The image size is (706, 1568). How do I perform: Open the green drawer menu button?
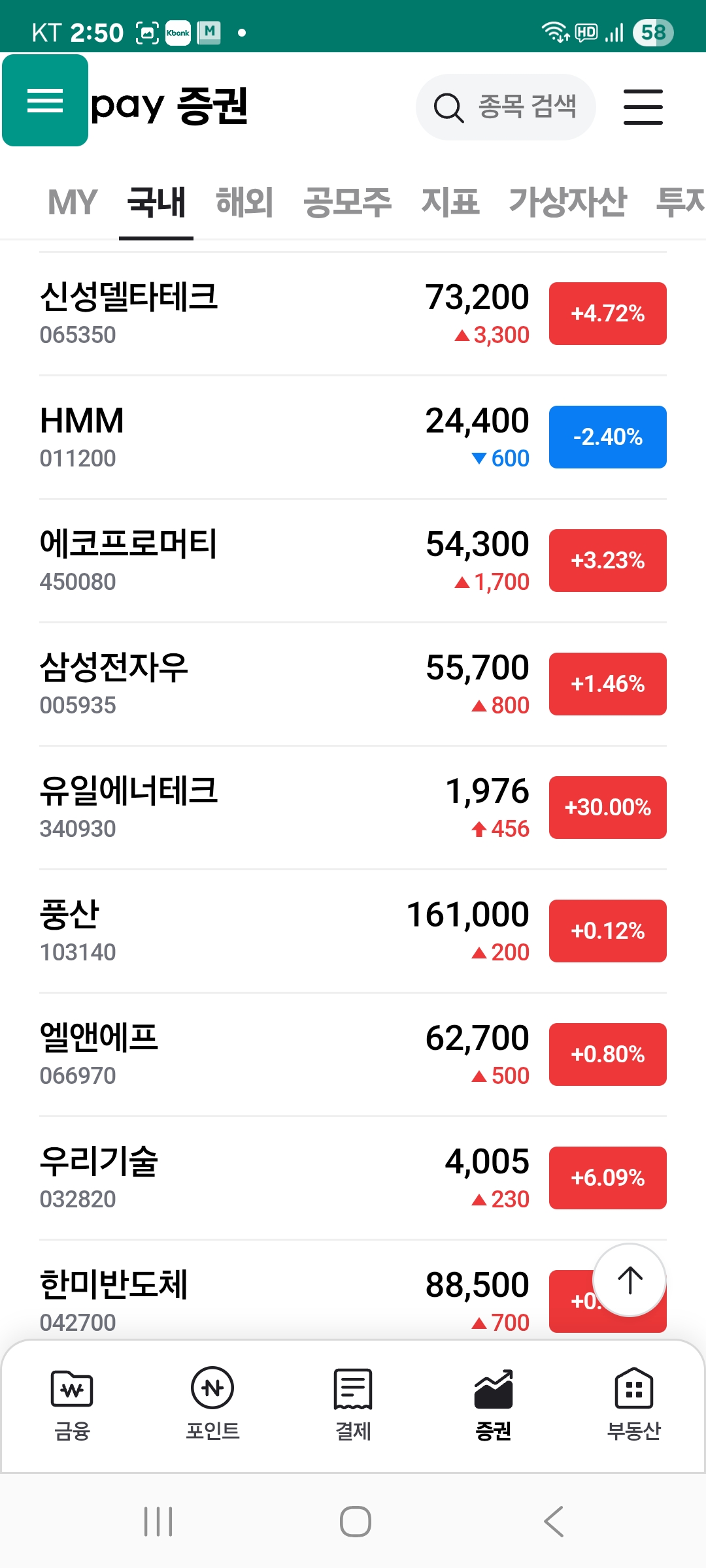click(45, 101)
